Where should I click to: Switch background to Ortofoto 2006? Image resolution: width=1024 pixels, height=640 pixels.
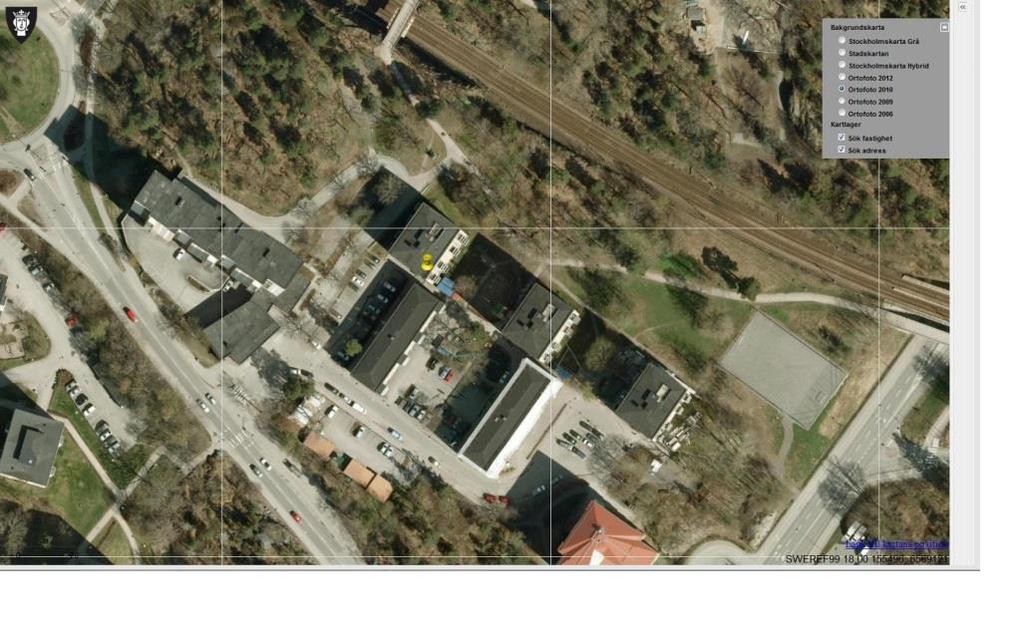pyautogui.click(x=842, y=113)
